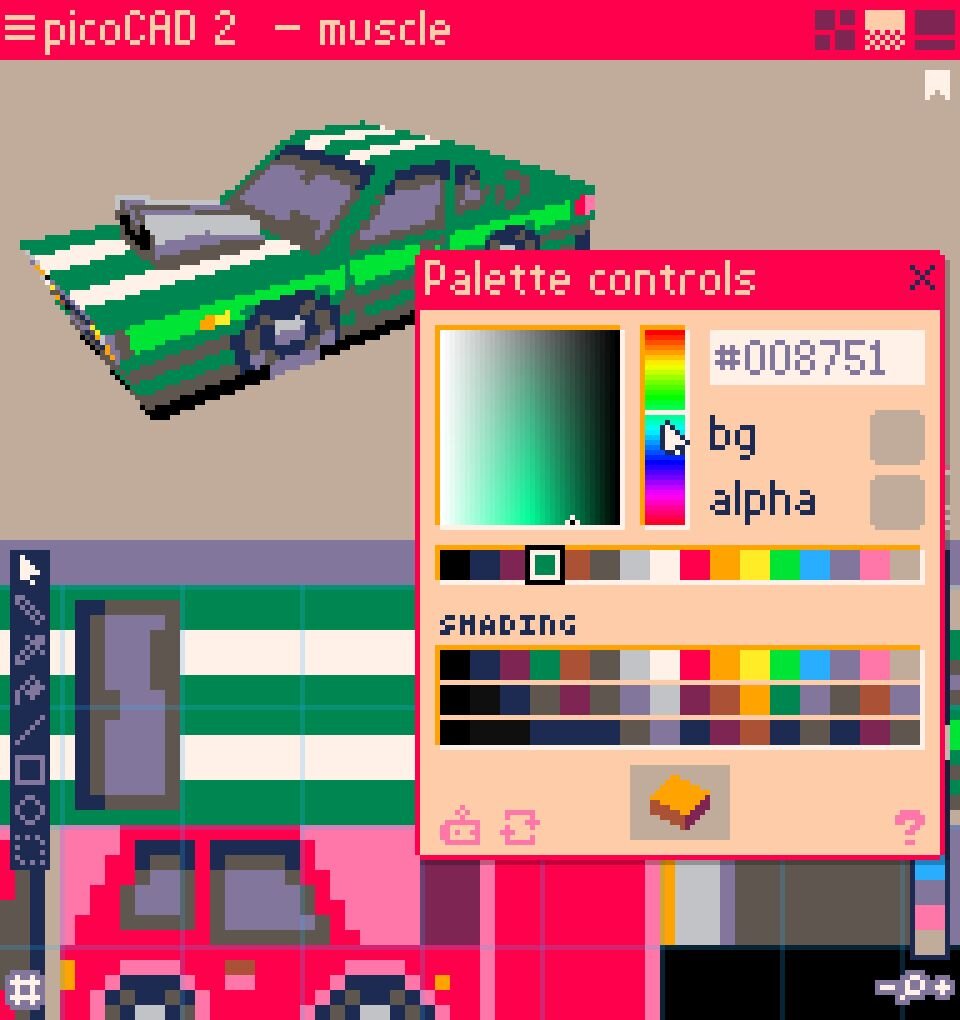Toggle the bg checkbox
This screenshot has height=1020, width=960.
click(x=896, y=437)
